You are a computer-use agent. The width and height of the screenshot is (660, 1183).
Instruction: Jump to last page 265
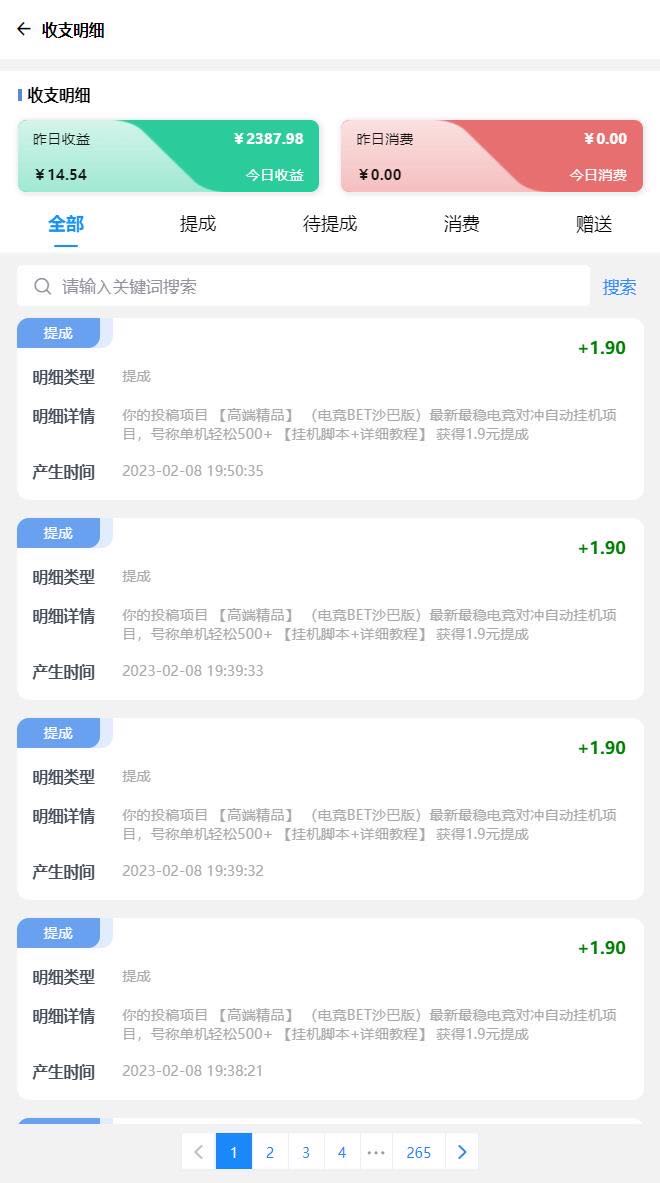pyautogui.click(x=419, y=1152)
